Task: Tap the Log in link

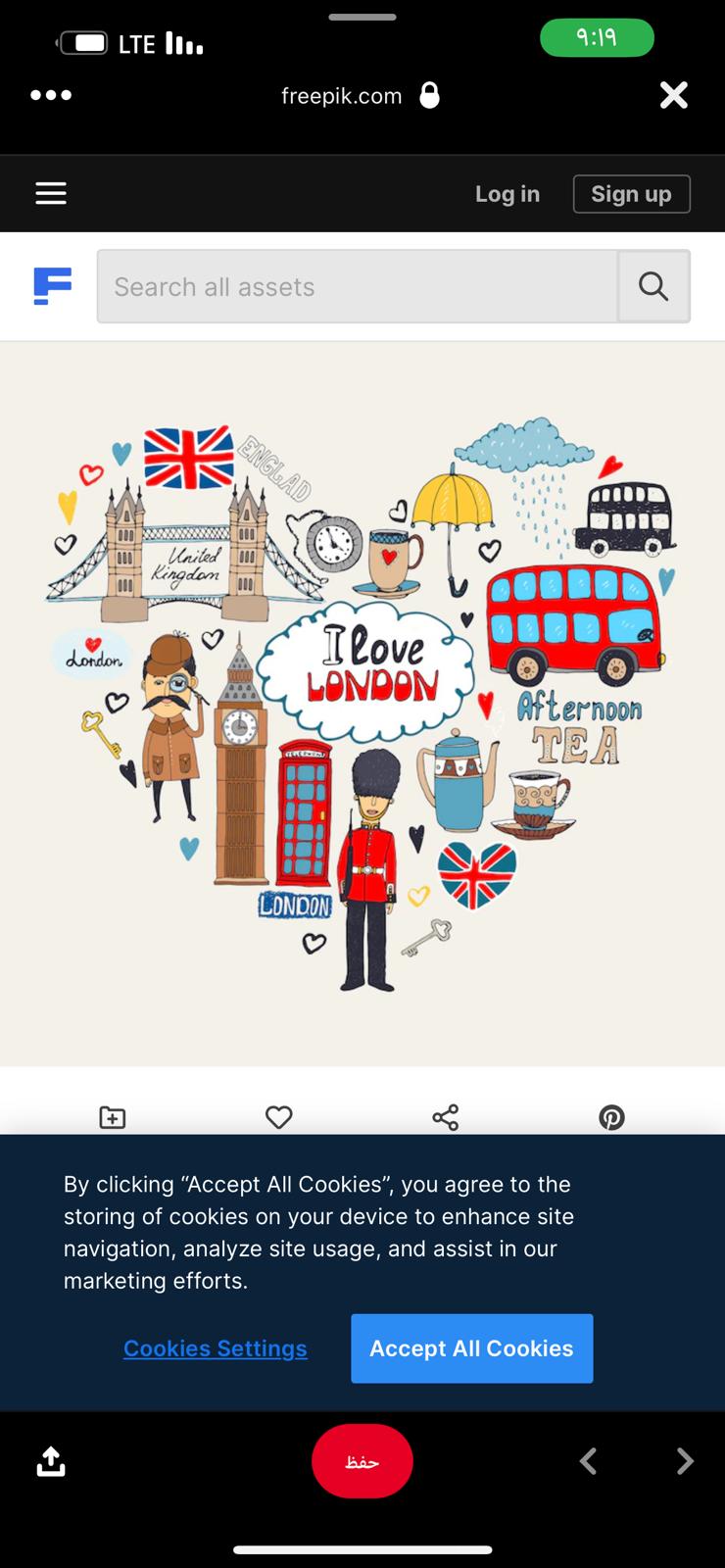Action: (507, 194)
